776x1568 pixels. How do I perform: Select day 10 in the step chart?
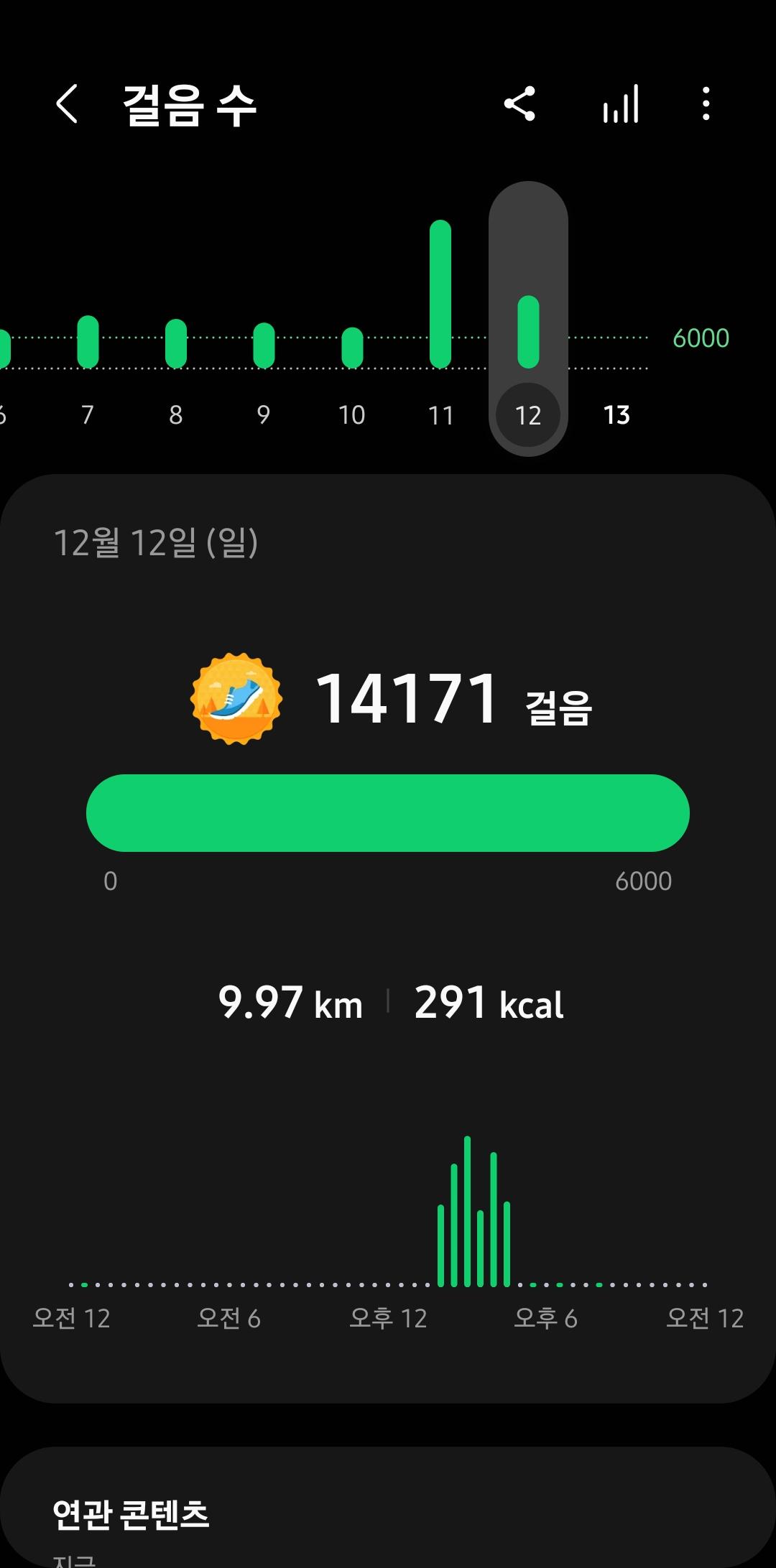tap(352, 414)
